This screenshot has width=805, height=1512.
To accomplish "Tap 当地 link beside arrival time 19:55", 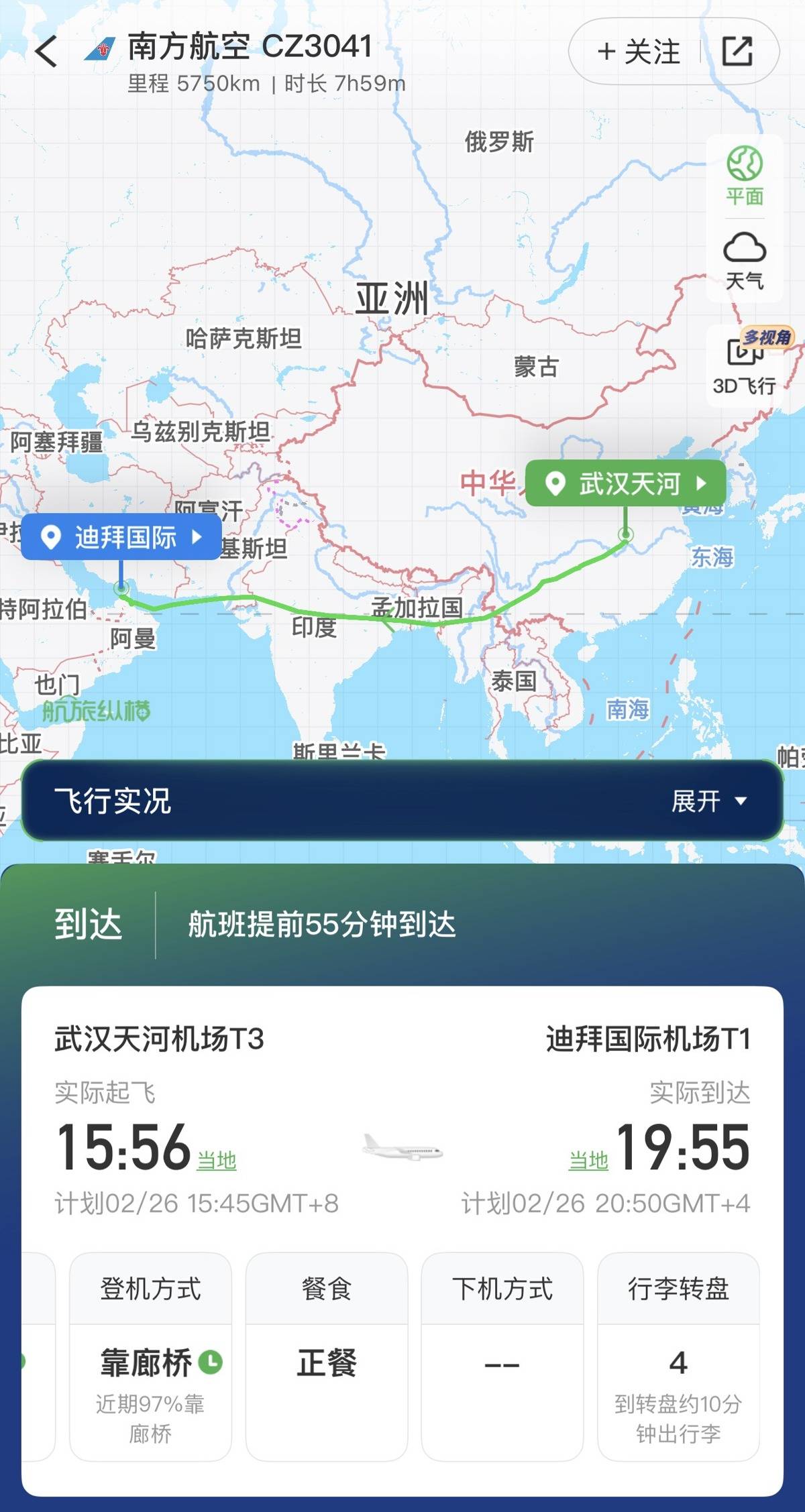I will pyautogui.click(x=588, y=1161).
